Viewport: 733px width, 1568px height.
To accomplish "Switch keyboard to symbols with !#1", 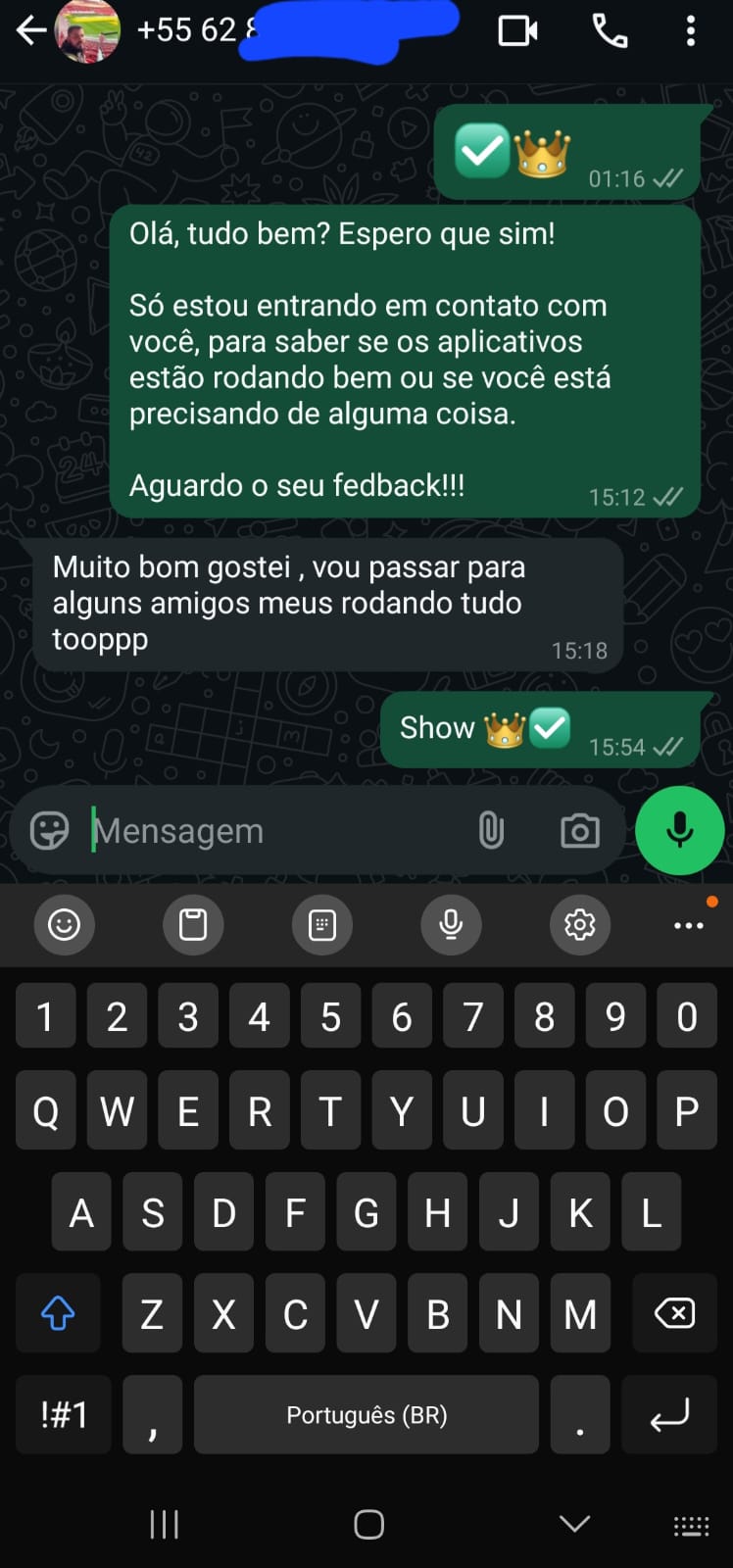I will (x=64, y=1414).
